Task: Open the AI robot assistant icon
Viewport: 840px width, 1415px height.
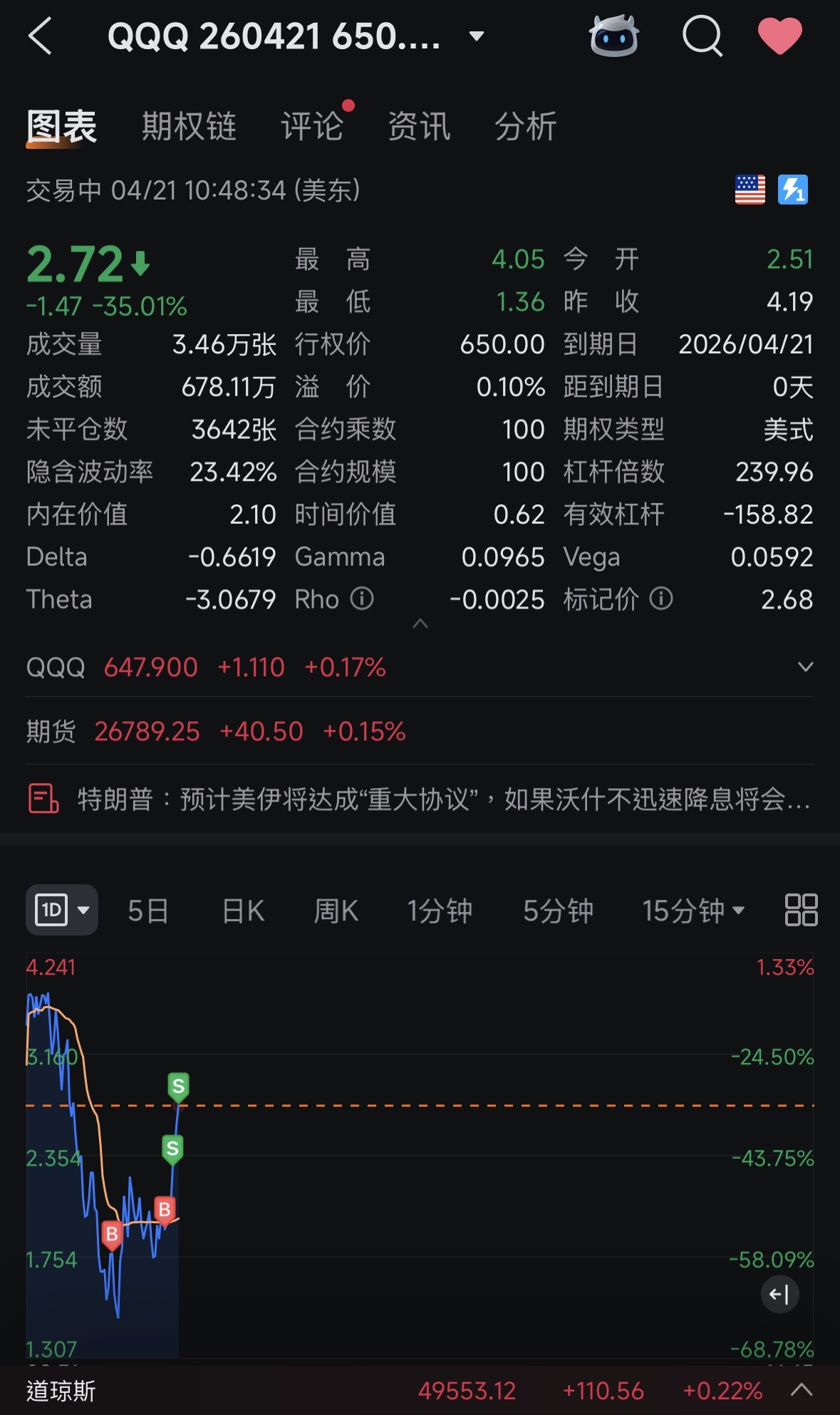Action: click(x=613, y=36)
